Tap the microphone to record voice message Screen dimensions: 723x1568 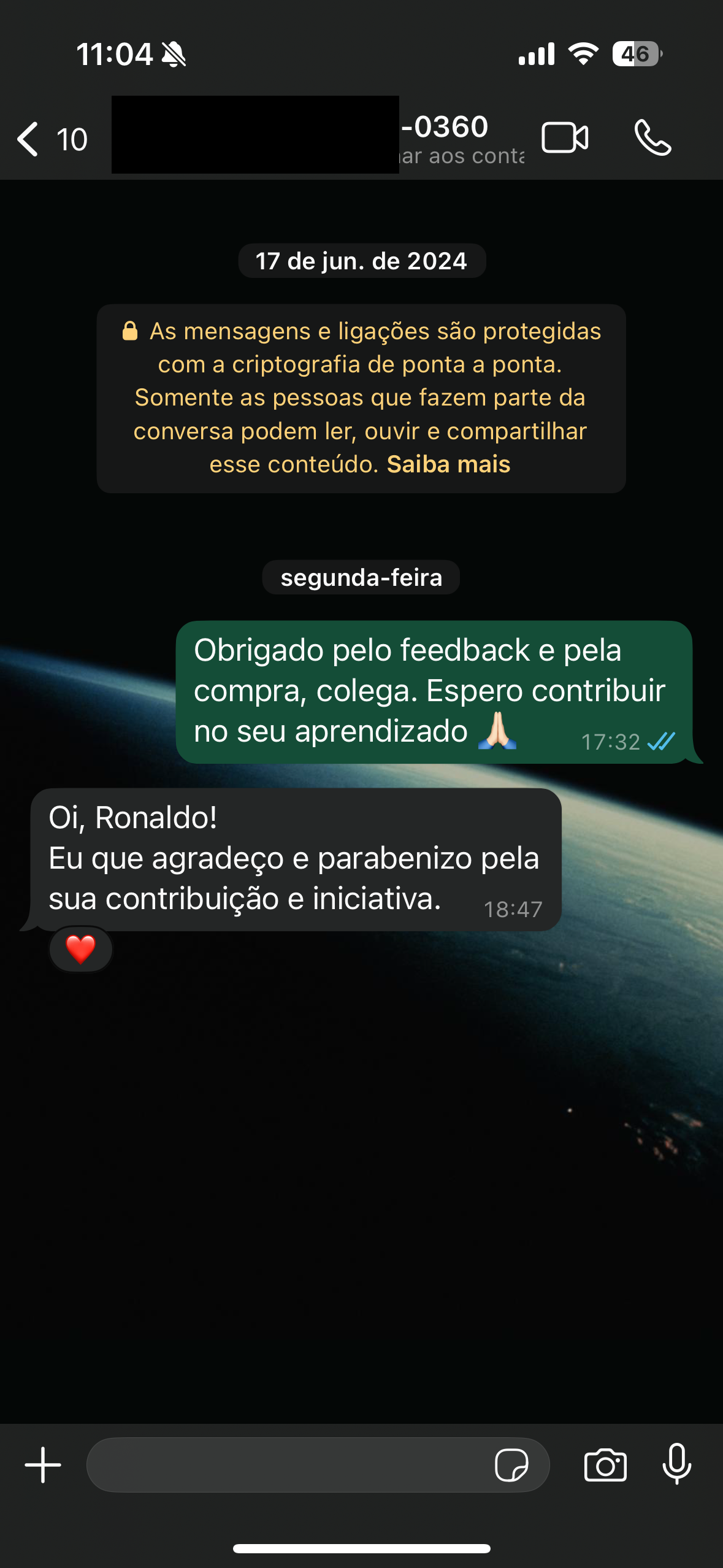pyautogui.click(x=676, y=1465)
